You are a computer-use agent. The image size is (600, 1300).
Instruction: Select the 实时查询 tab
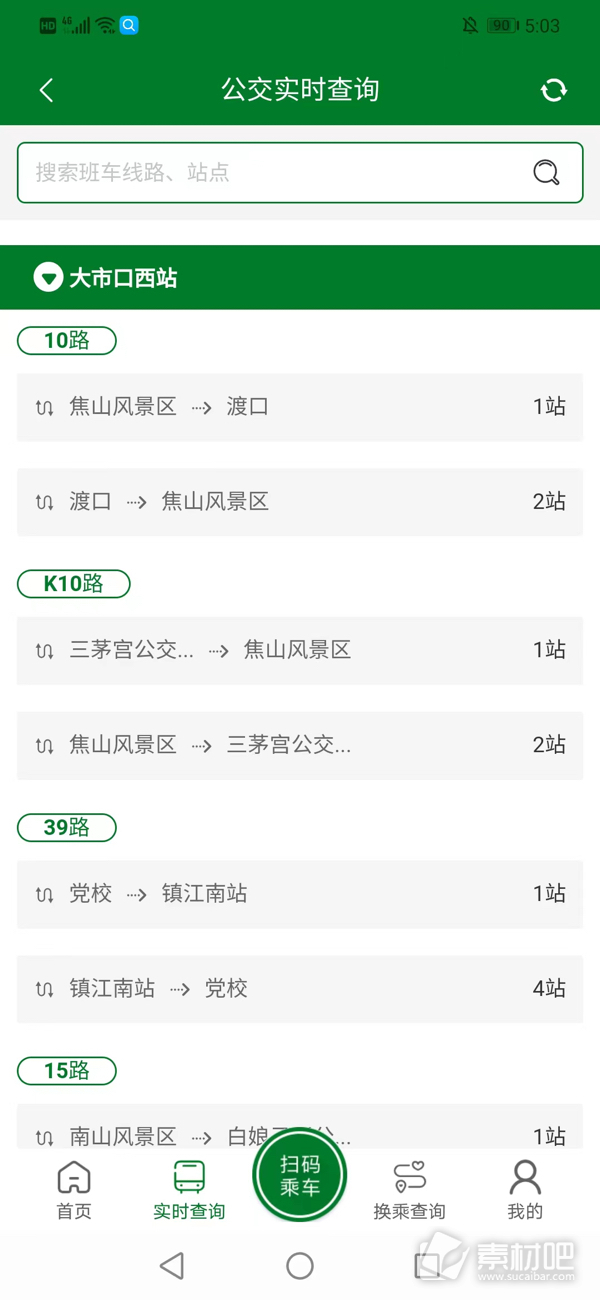point(189,1191)
